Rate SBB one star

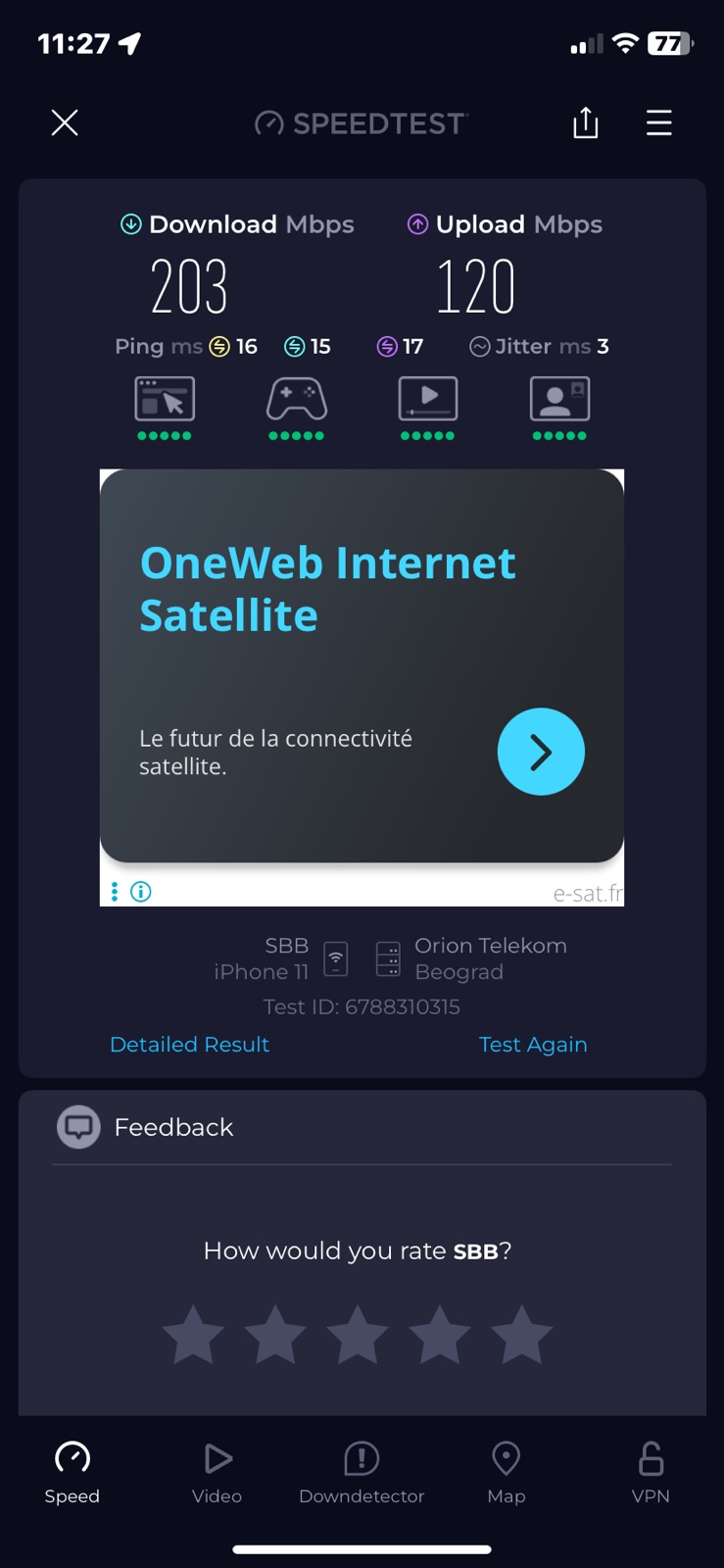pos(193,1335)
